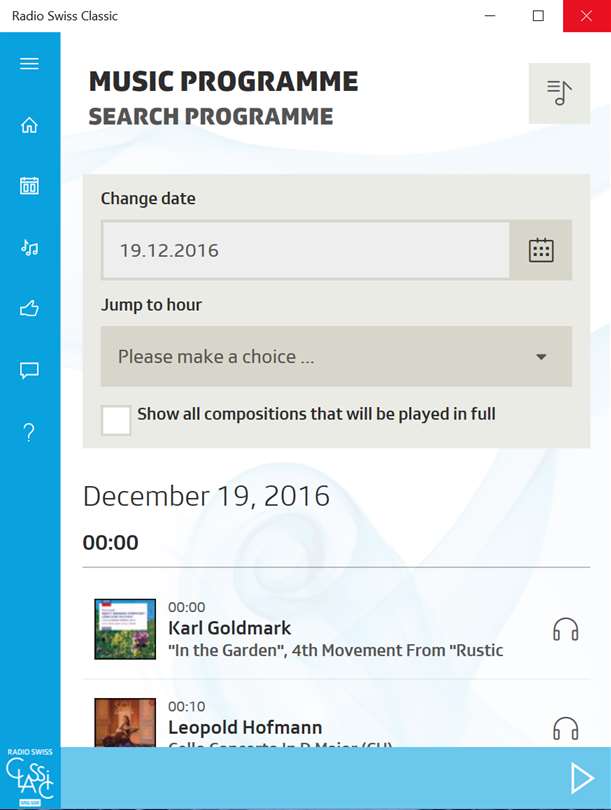
Task: Edit the date field 19.12.2016
Action: [305, 250]
